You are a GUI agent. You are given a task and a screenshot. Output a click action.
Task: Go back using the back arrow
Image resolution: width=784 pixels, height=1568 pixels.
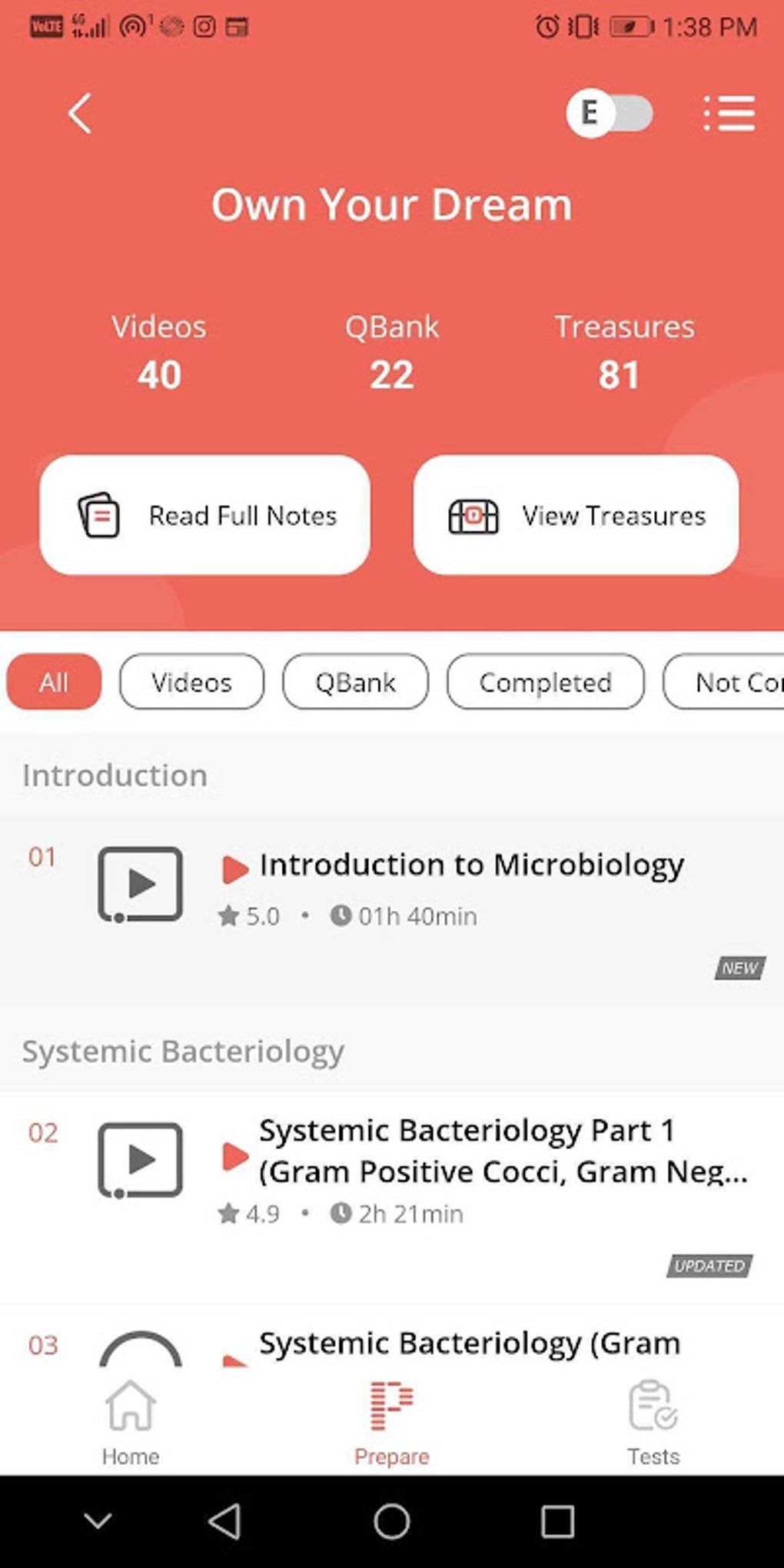tap(80, 112)
